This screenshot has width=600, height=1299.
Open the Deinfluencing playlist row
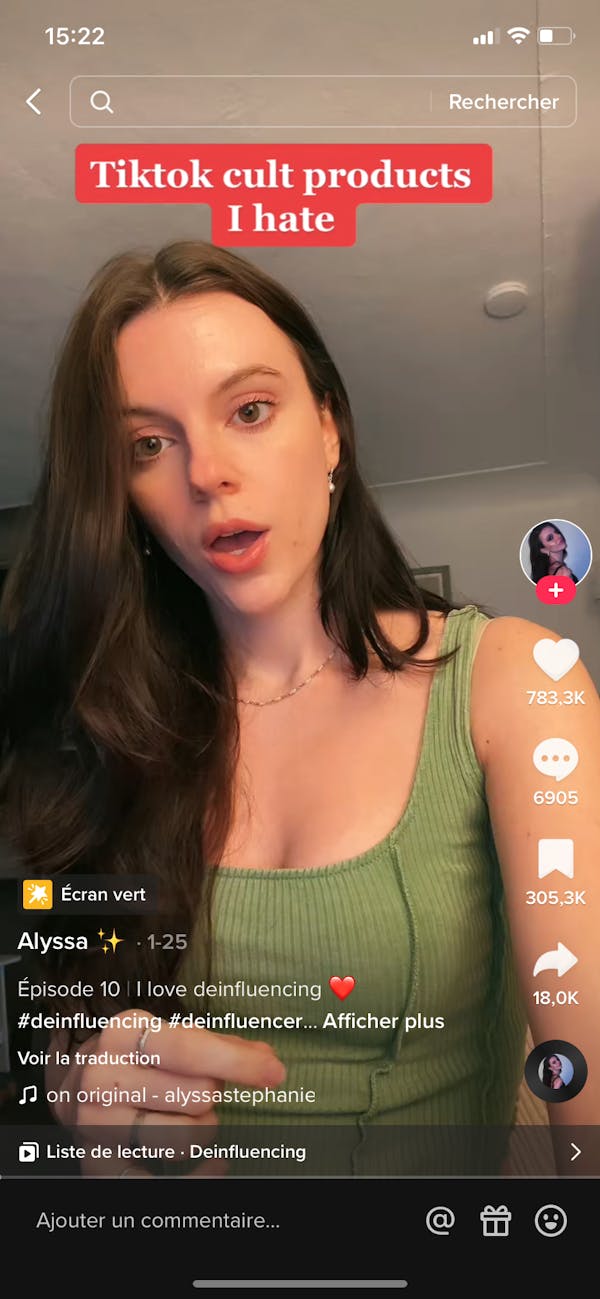[x=300, y=1152]
